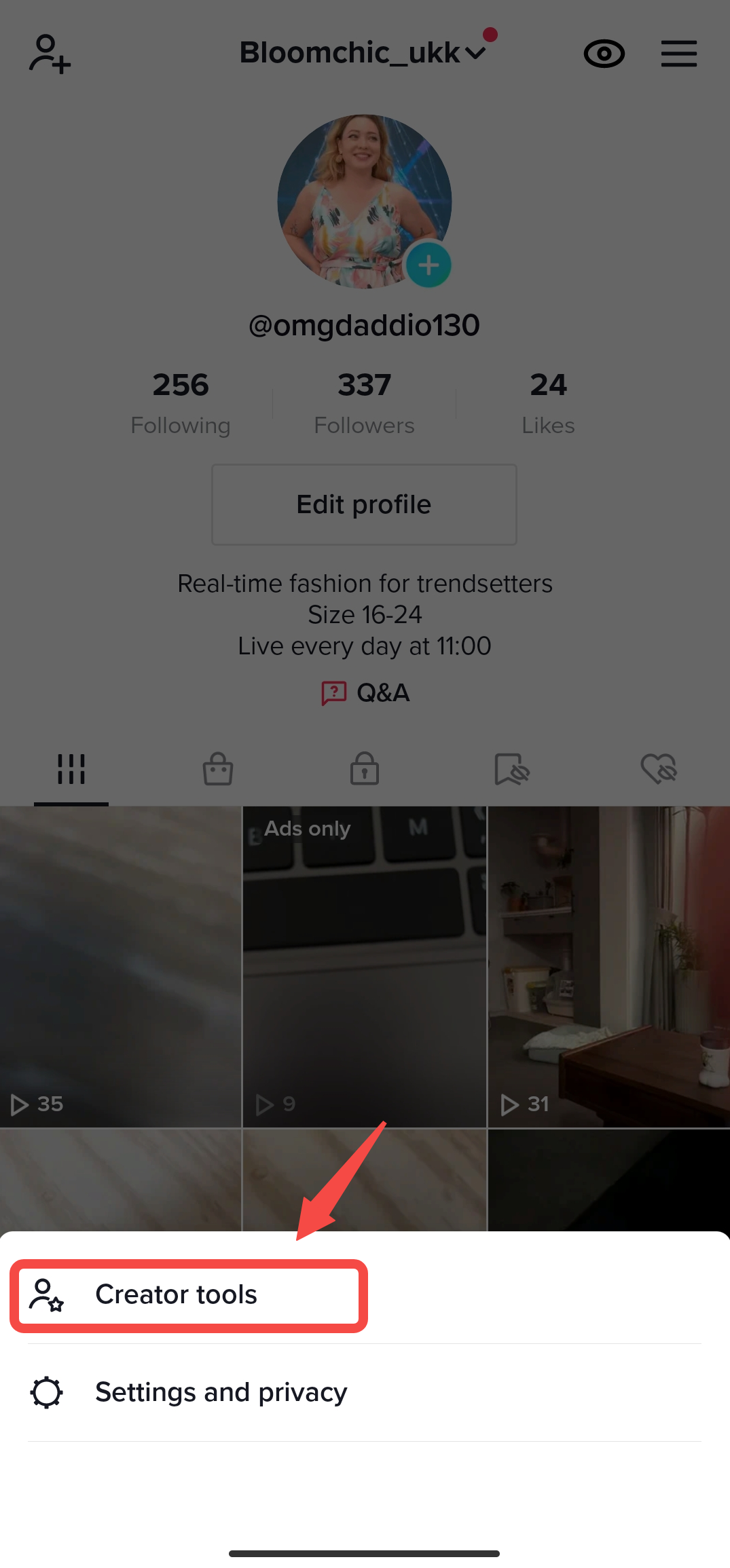Viewport: 730px width, 1568px height.
Task: Open profile views eye icon
Action: tap(604, 54)
